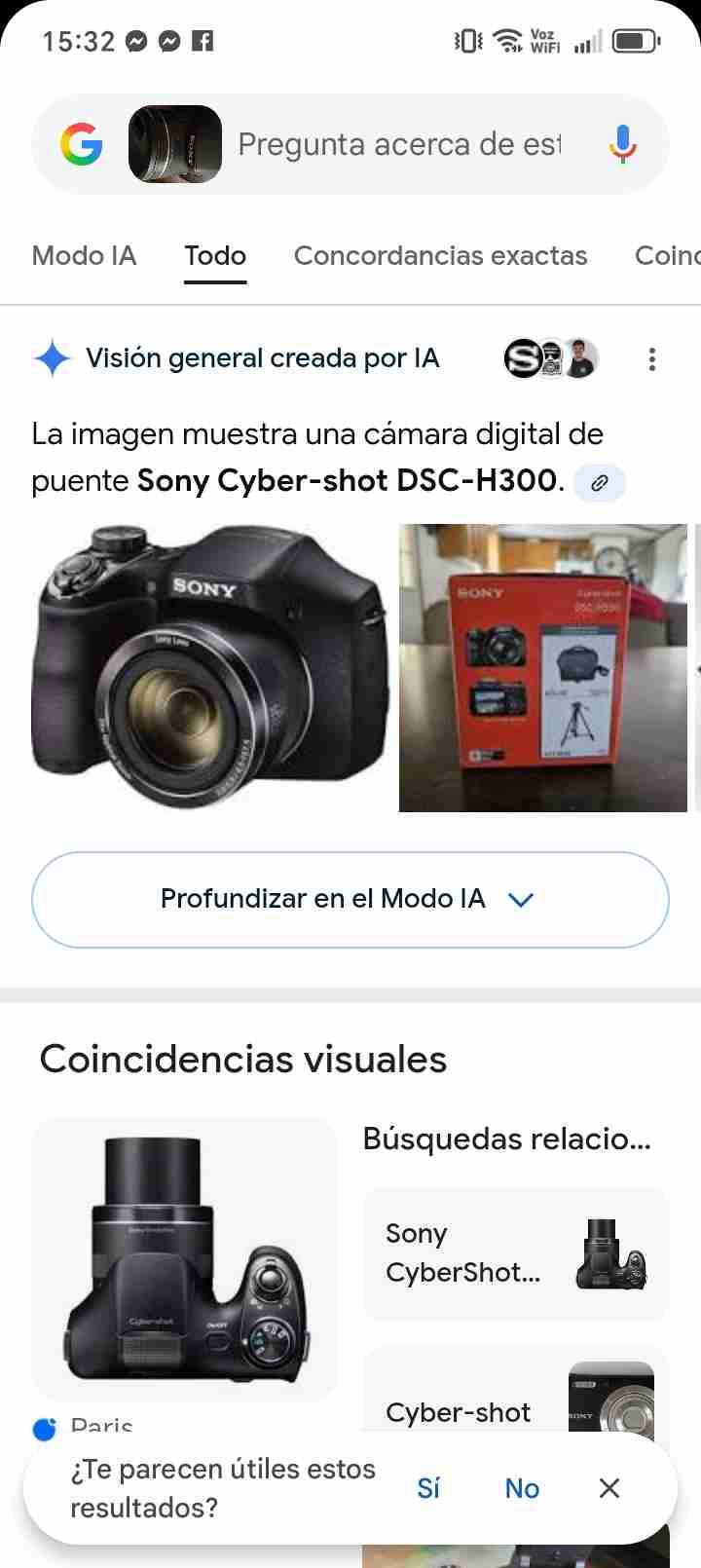Tap the Pregunta acerca de search field
This screenshot has height=1568, width=701.
point(399,144)
